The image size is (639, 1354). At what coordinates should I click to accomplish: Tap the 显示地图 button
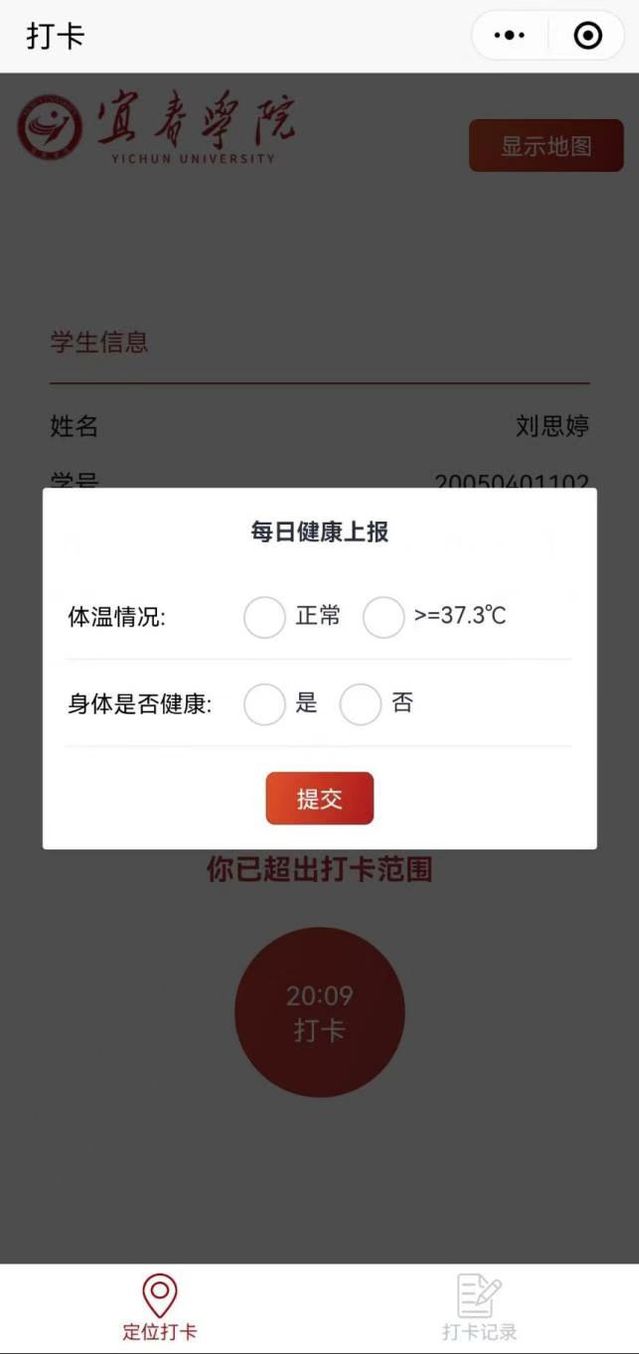pos(546,146)
